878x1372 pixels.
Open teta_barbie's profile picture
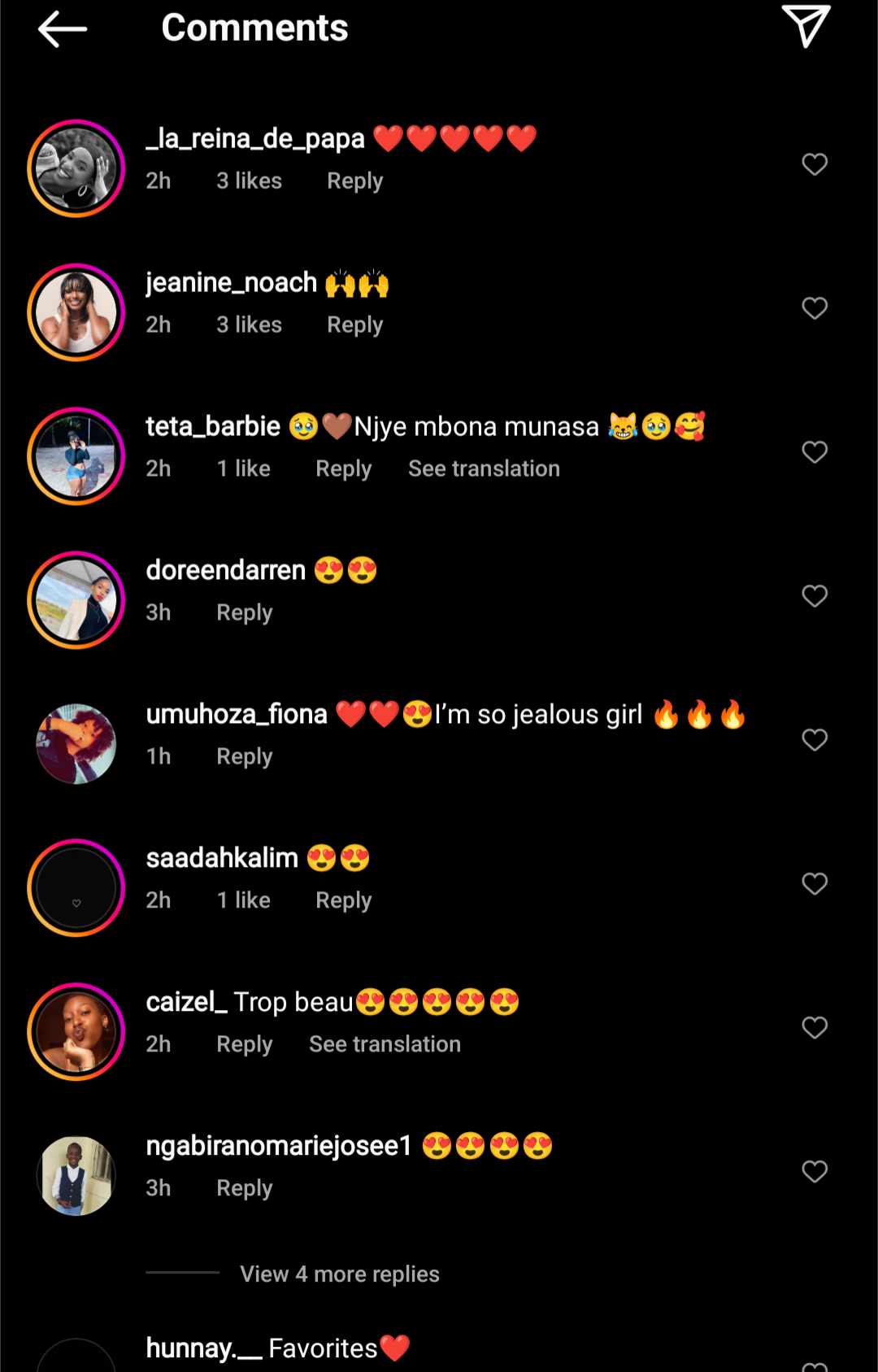(x=76, y=456)
